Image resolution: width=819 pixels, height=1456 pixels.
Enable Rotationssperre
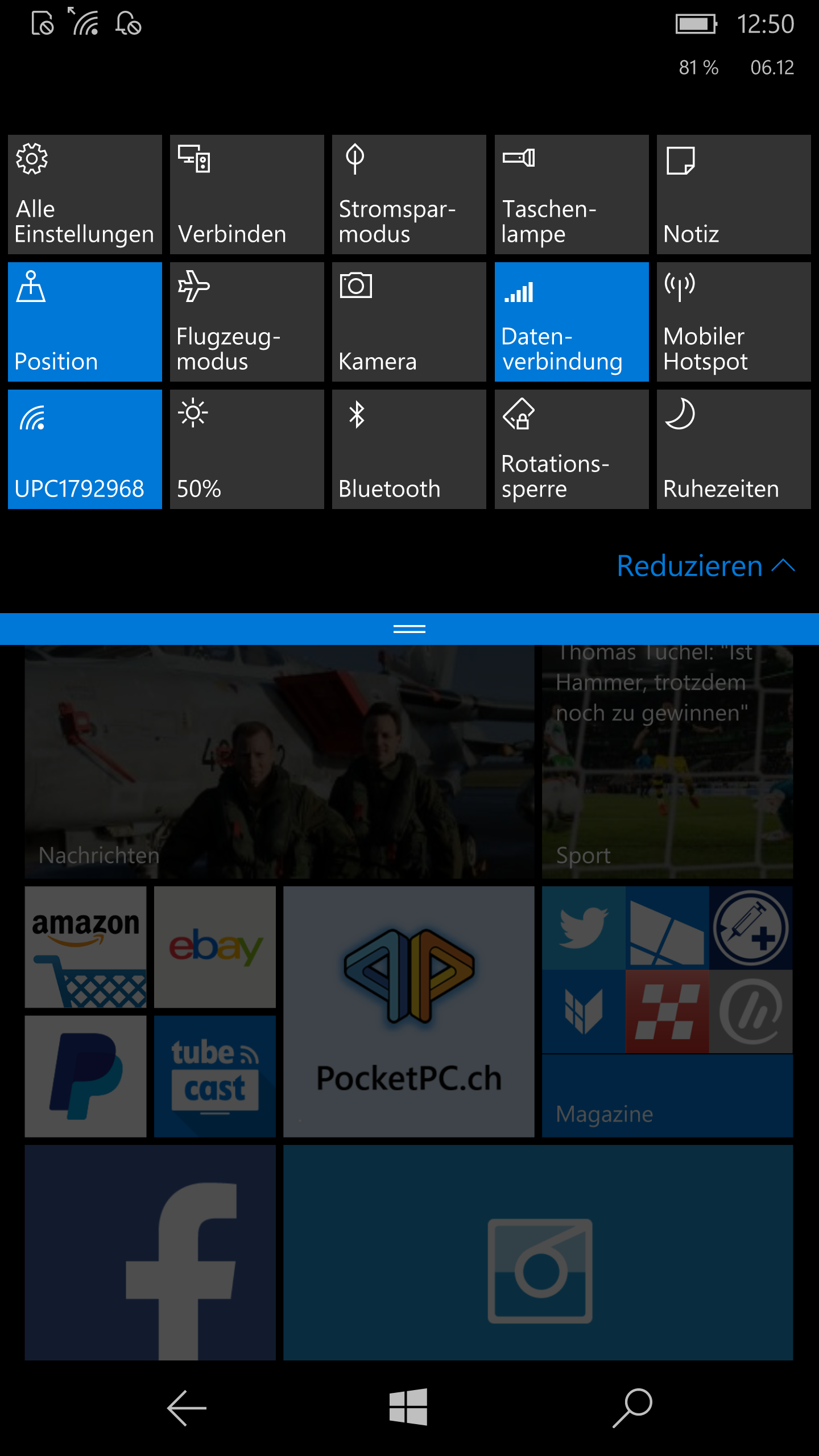click(x=572, y=449)
